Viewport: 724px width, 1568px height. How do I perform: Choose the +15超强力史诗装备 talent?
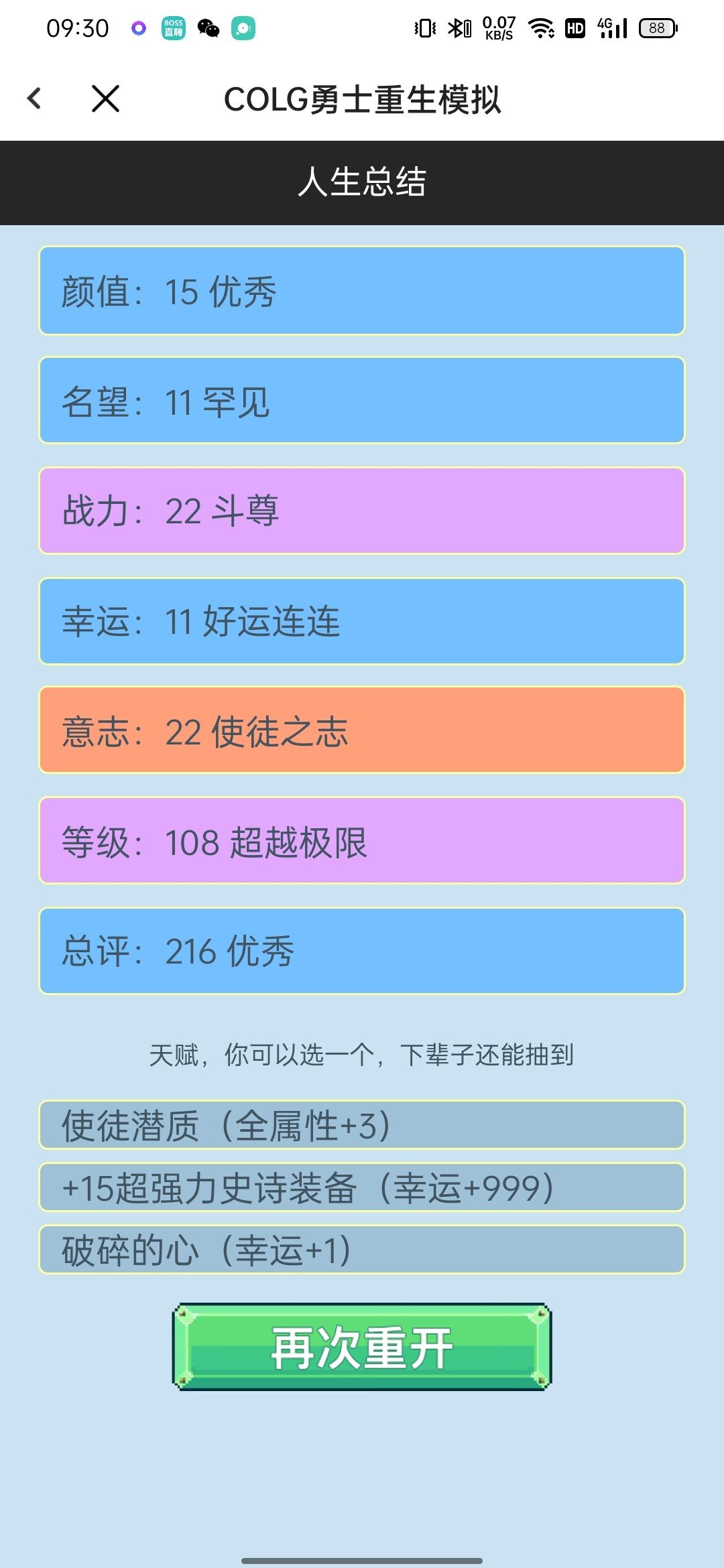362,1187
